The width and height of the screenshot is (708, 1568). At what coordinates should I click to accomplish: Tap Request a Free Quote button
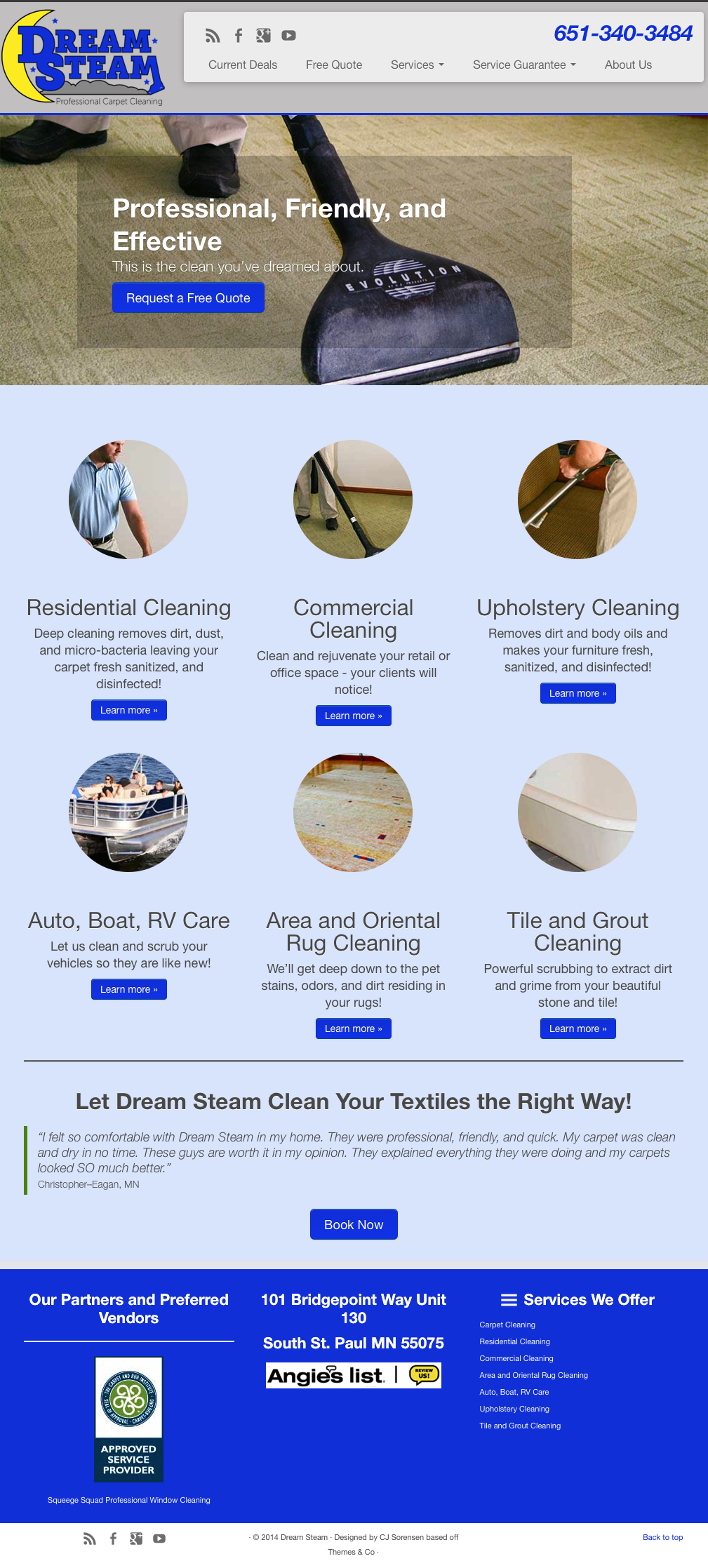click(x=188, y=297)
